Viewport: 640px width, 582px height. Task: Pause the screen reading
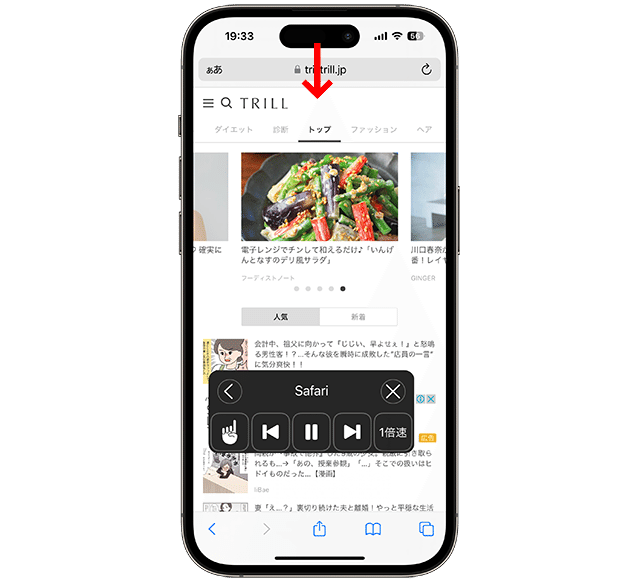pyautogui.click(x=311, y=432)
